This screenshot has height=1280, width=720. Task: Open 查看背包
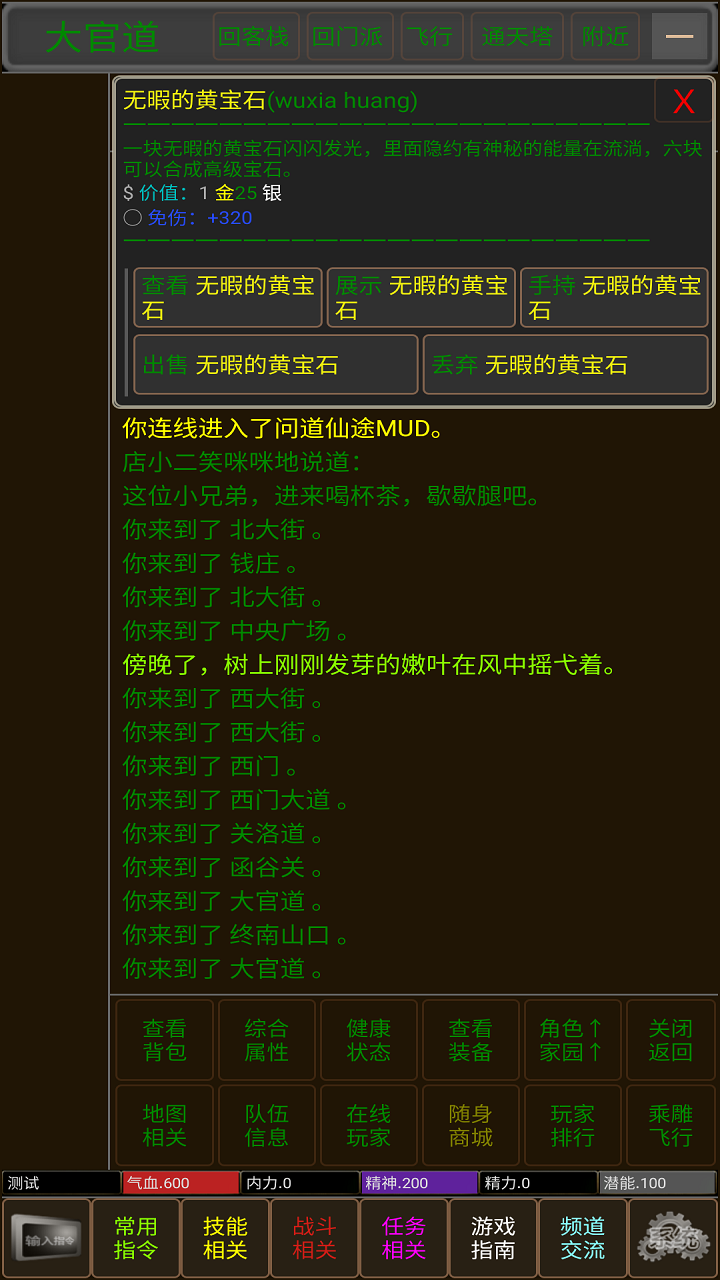click(165, 1040)
